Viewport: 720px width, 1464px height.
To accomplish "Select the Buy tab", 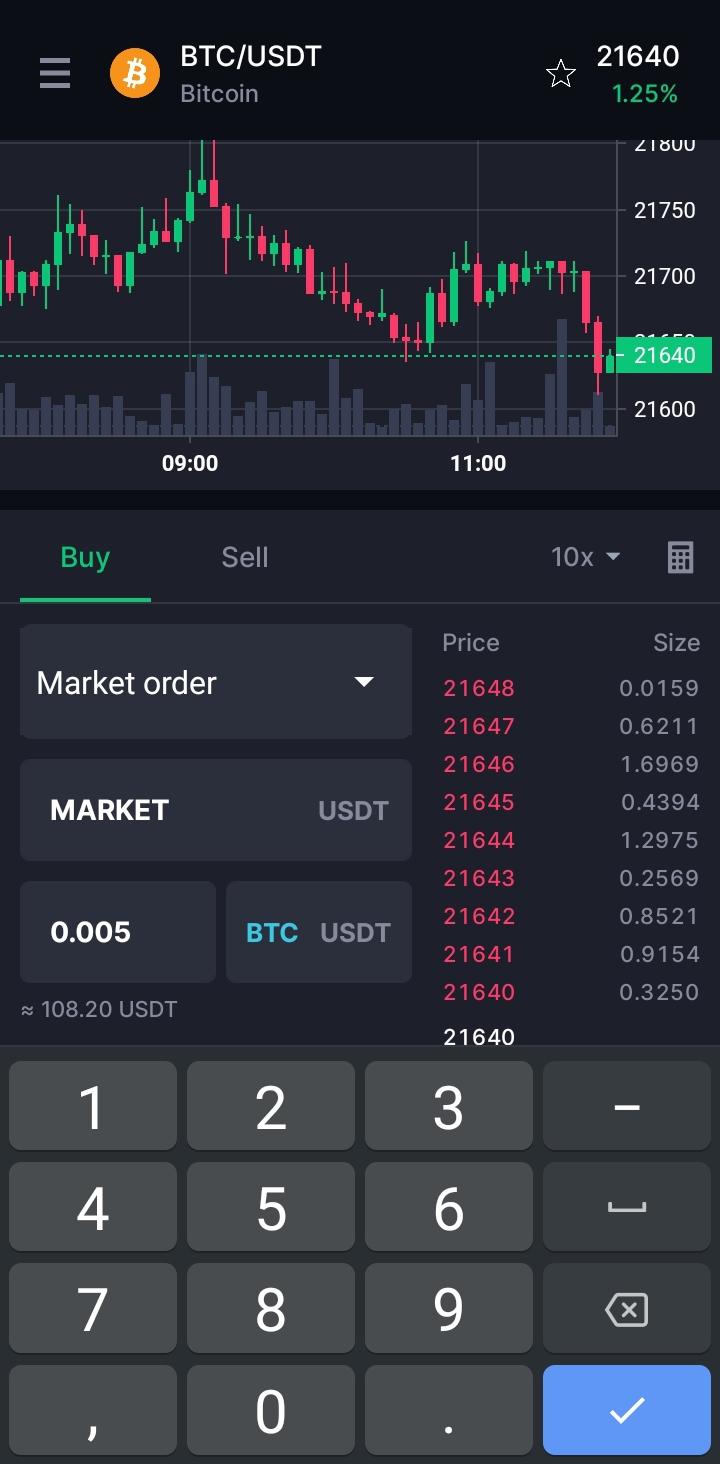I will coord(85,557).
